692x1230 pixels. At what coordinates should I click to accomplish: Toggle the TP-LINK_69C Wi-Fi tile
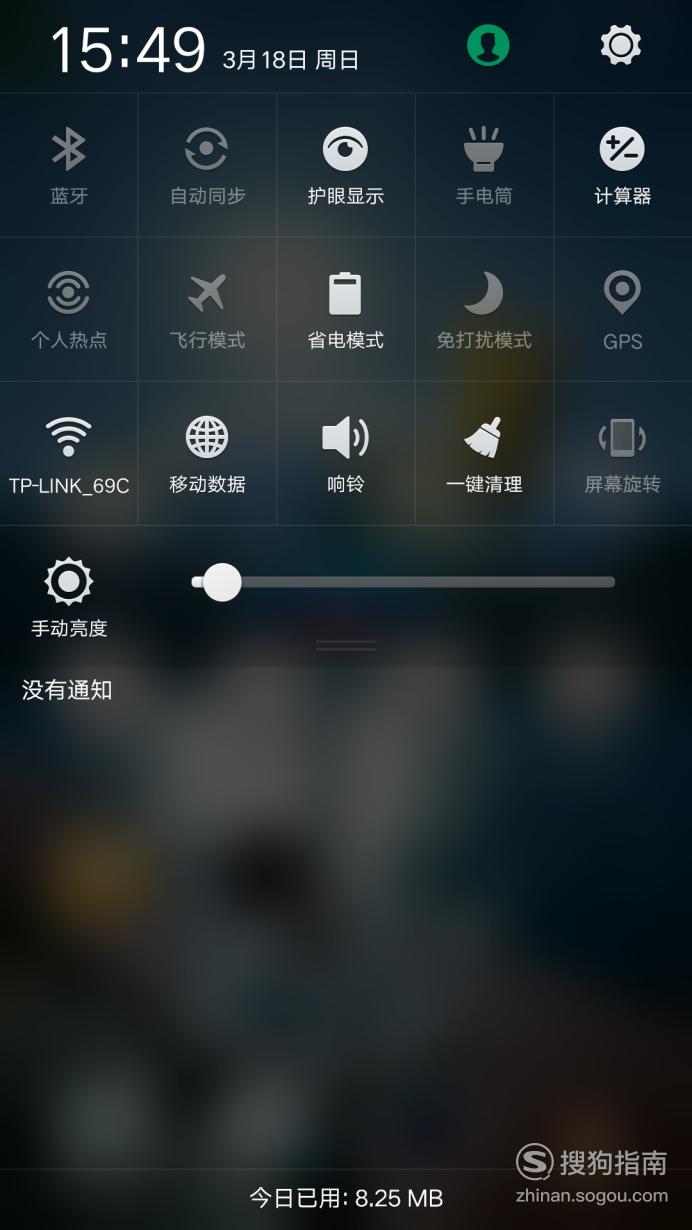coord(69,454)
